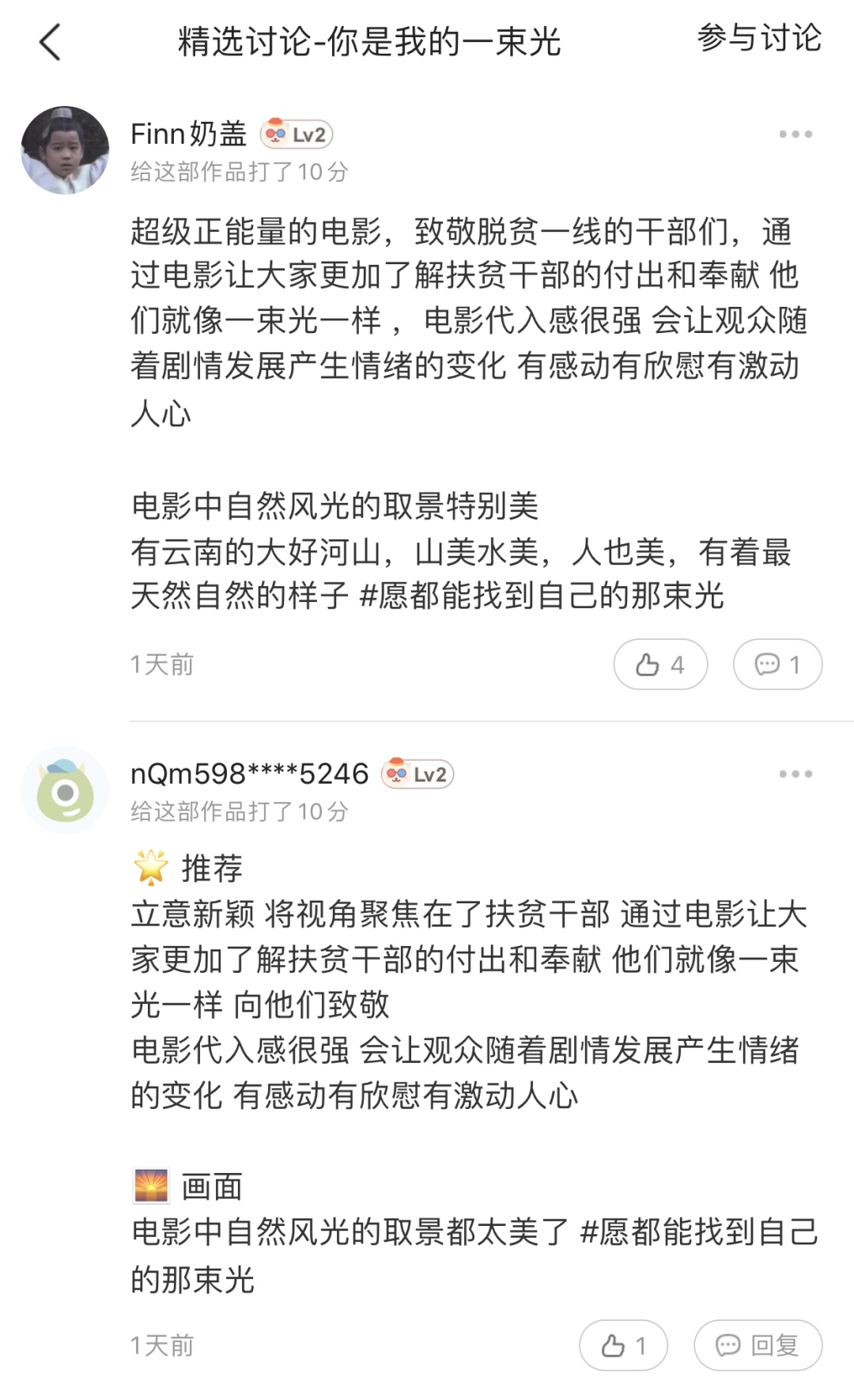Image resolution: width=854 pixels, height=1400 pixels.
Task: Open overflow menu on Finn奶盖's comment
Action: [x=795, y=134]
